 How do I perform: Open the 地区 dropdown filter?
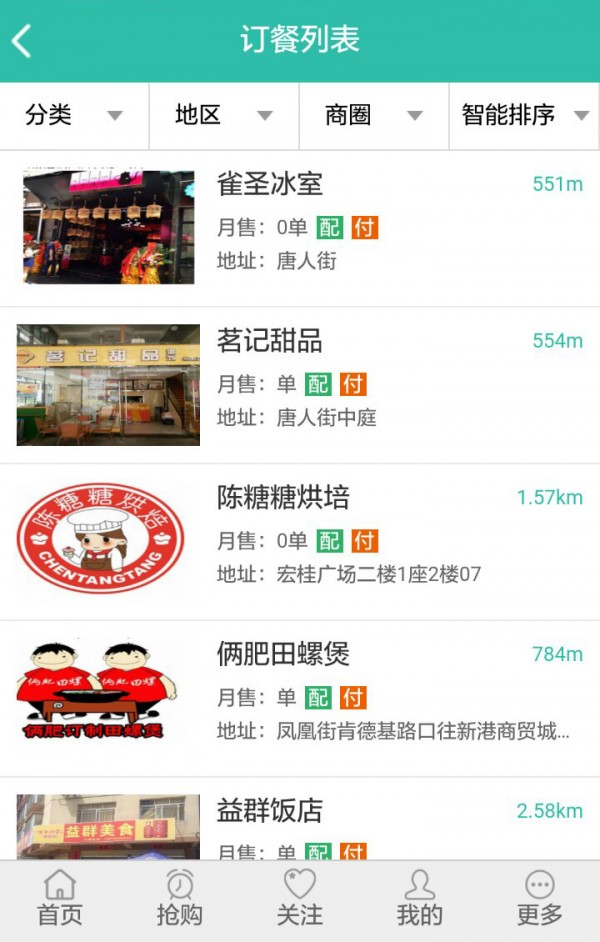click(224, 116)
